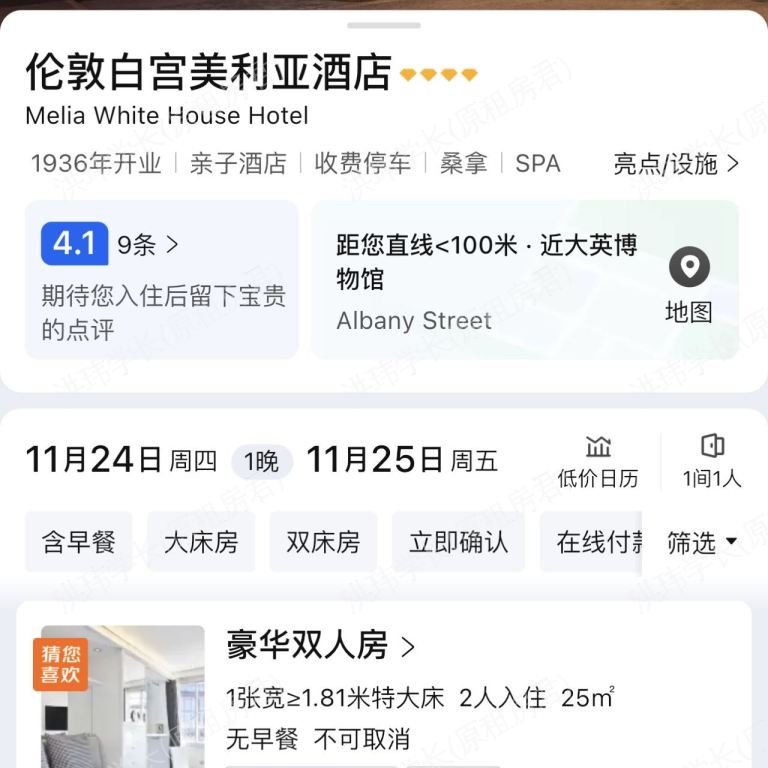
Task: Select the 含早餐 filter chip
Action: coord(79,542)
